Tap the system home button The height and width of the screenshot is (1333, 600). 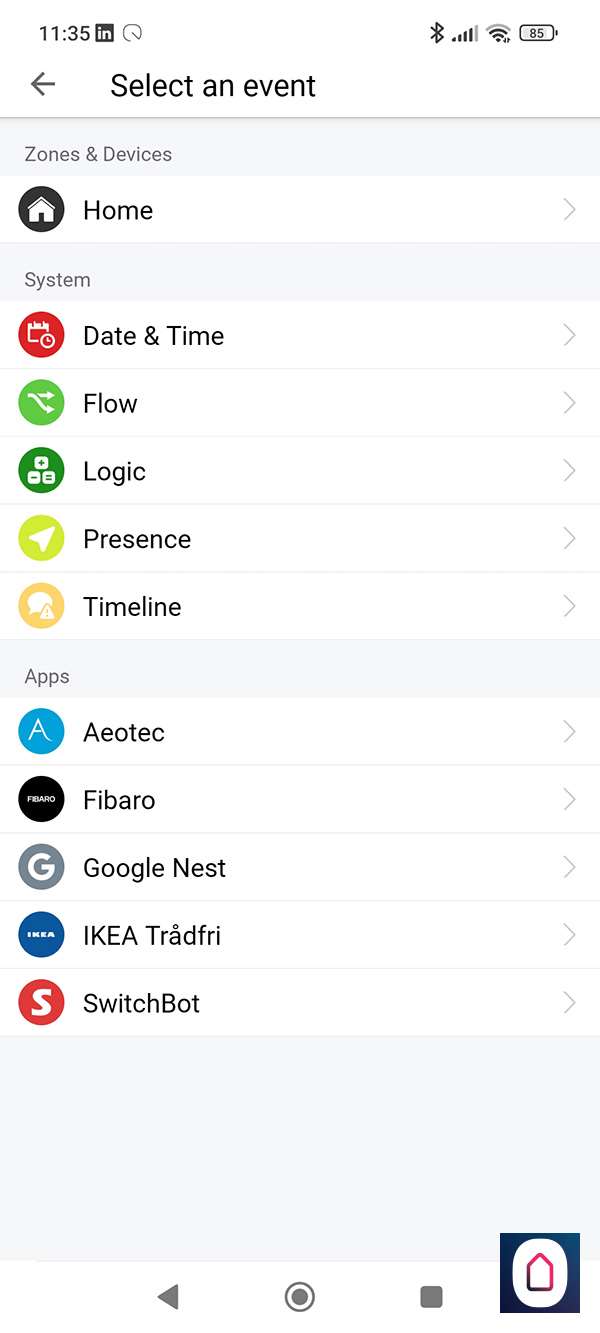pyautogui.click(x=299, y=1297)
